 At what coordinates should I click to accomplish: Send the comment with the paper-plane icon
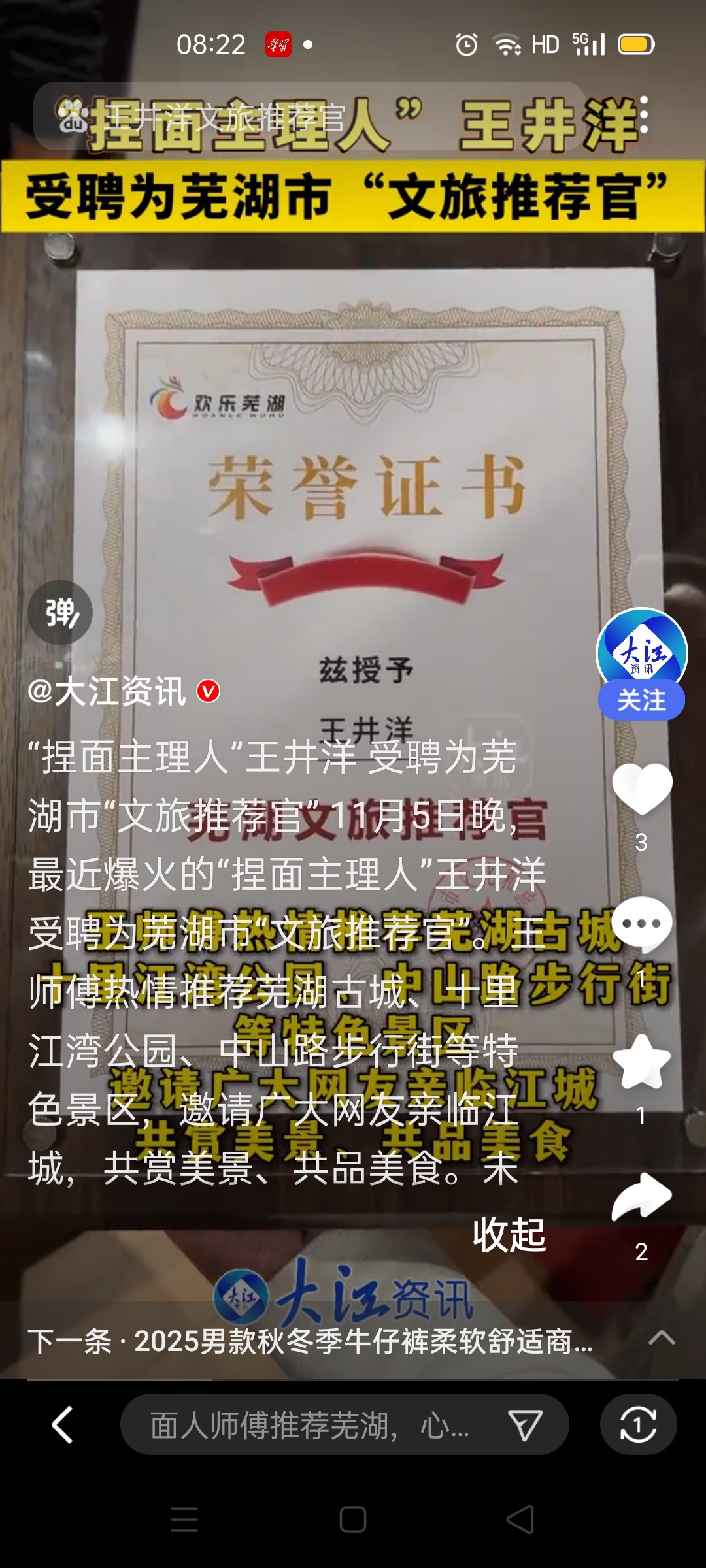point(526,1425)
